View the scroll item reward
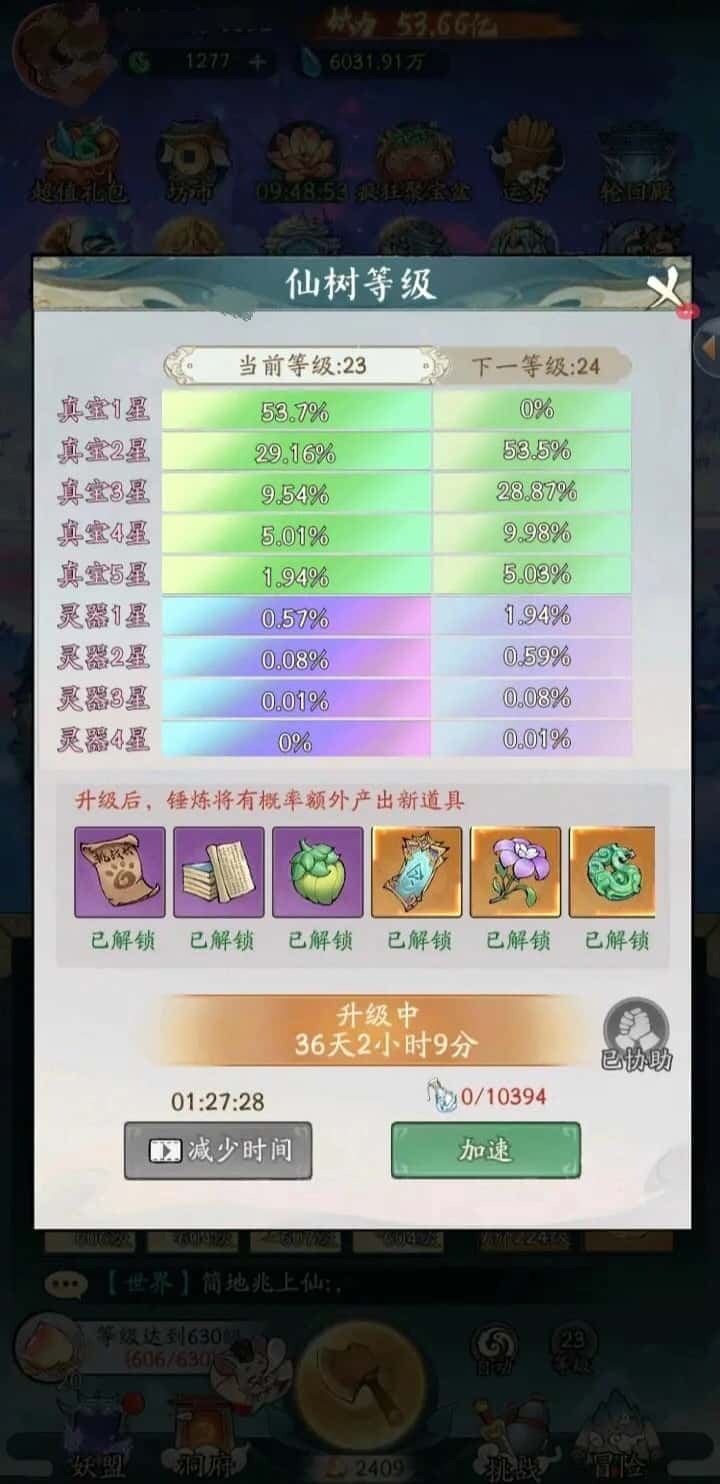 [120, 872]
